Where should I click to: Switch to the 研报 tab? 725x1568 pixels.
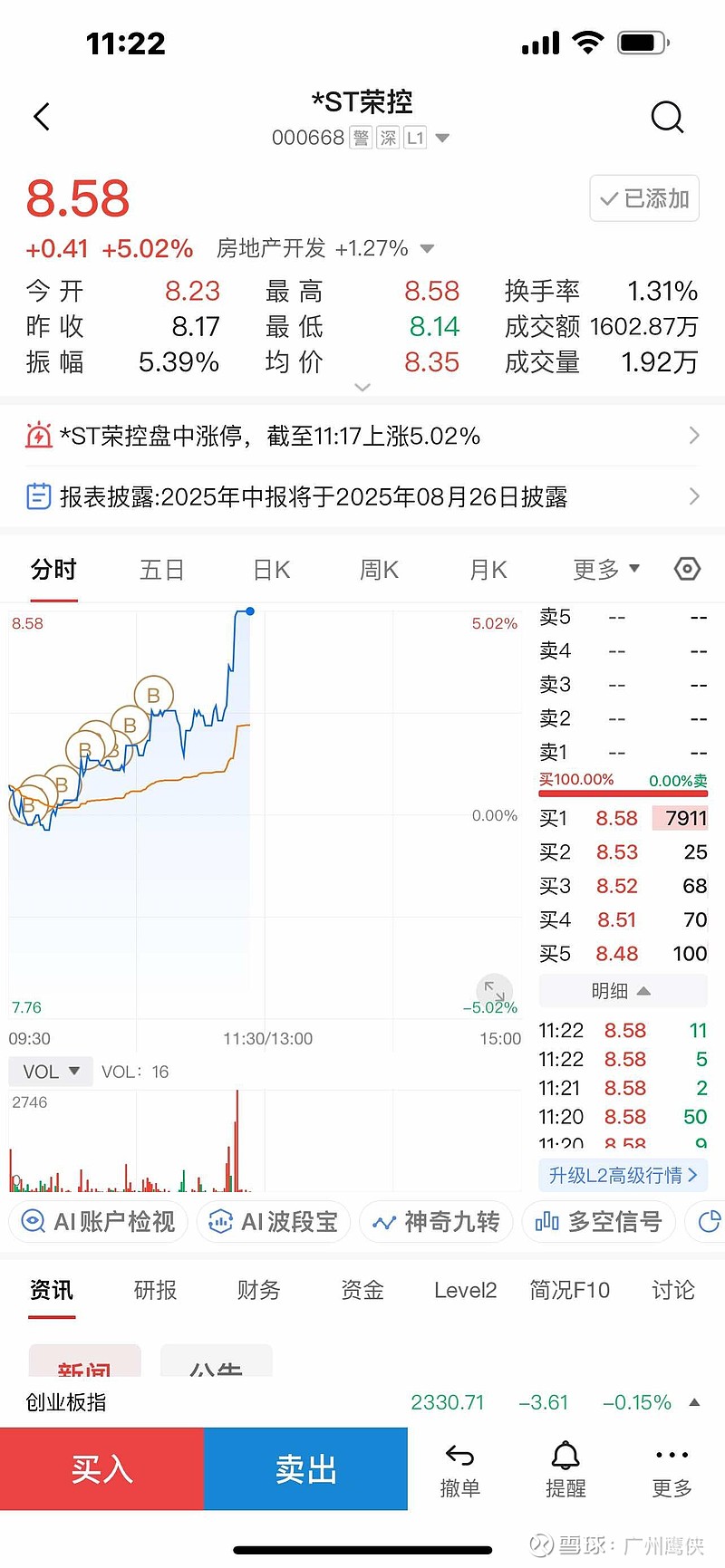coord(156,1290)
